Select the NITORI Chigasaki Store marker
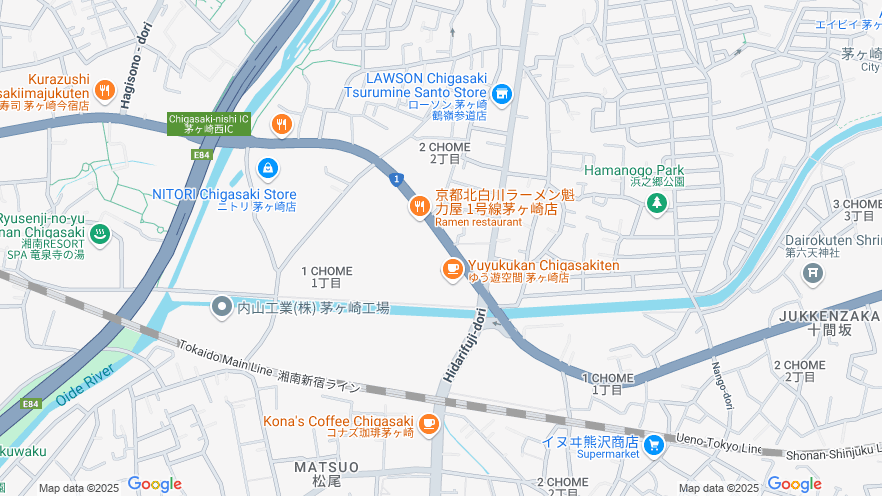Viewport: 882px width, 496px height. tap(267, 168)
